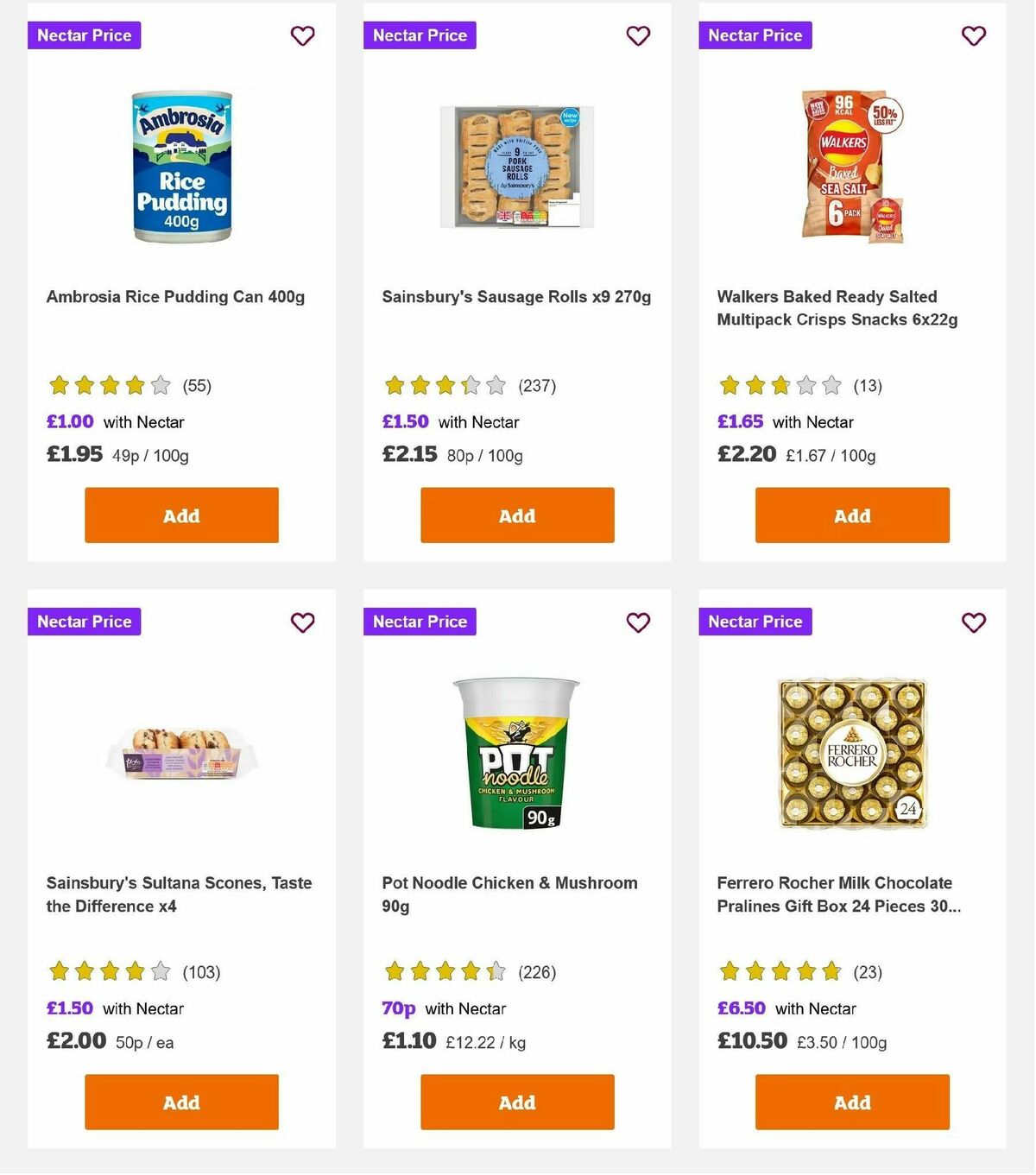1036x1175 pixels.
Task: Click the Pot Noodle product image
Action: [x=515, y=755]
